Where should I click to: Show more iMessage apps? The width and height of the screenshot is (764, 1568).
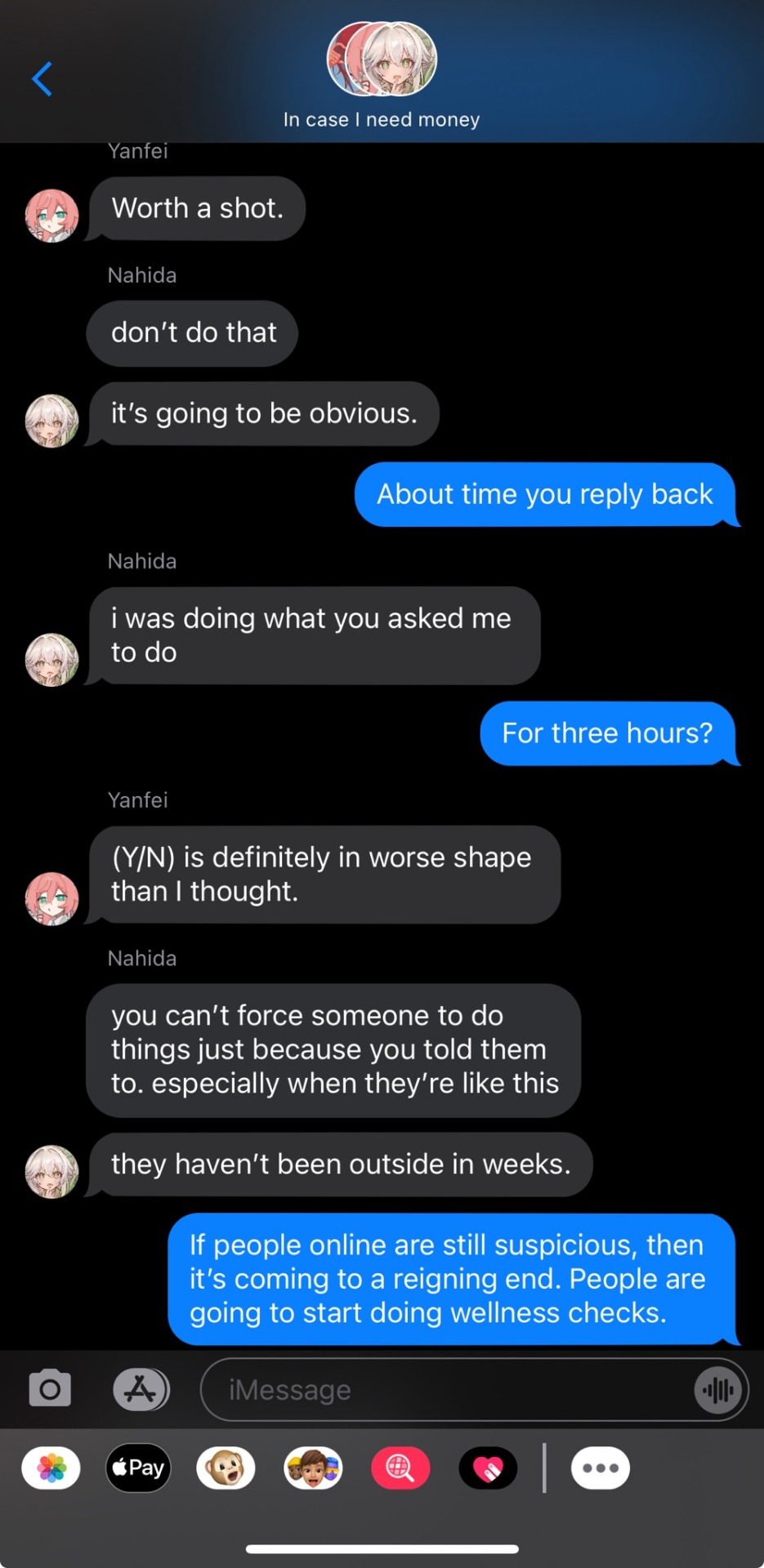601,1468
